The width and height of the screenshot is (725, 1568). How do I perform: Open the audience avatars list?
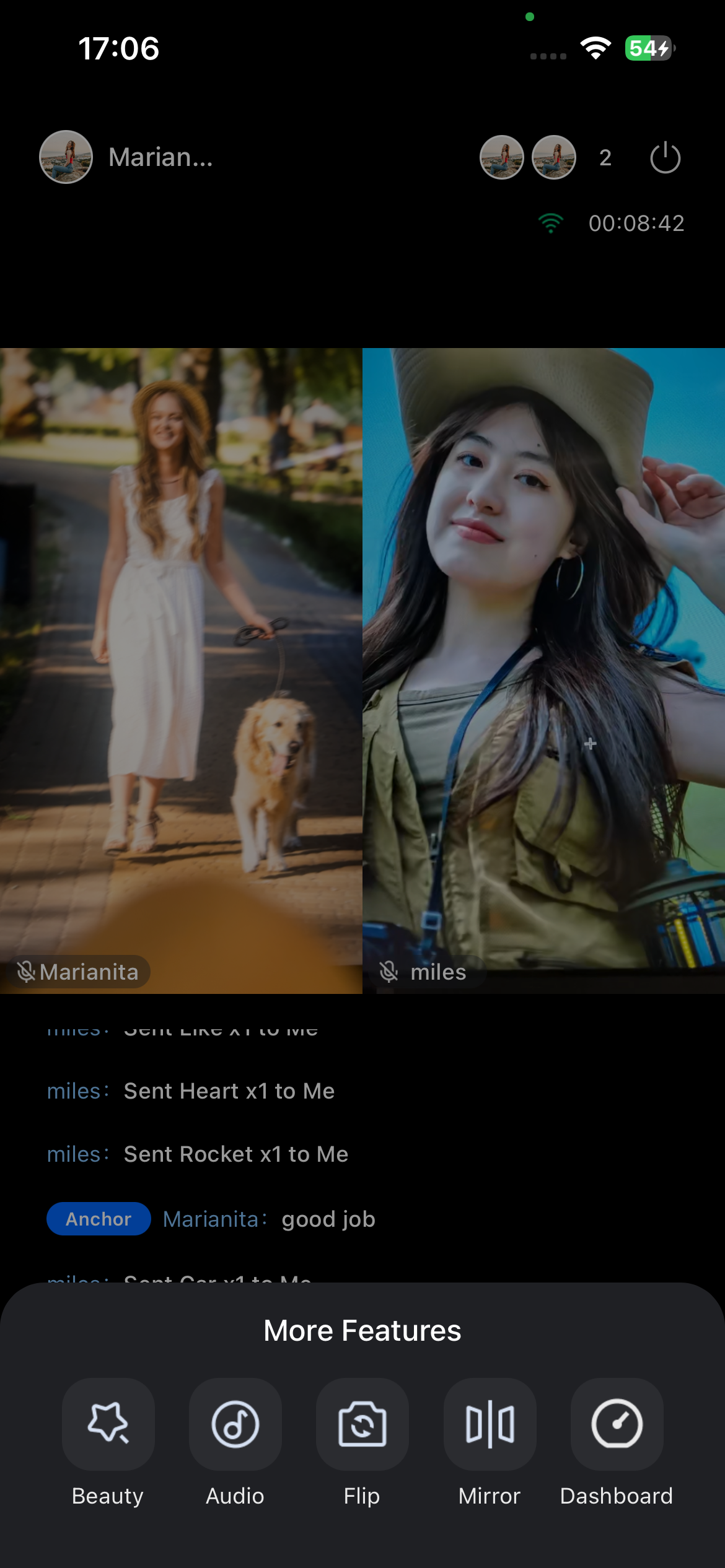pos(528,157)
